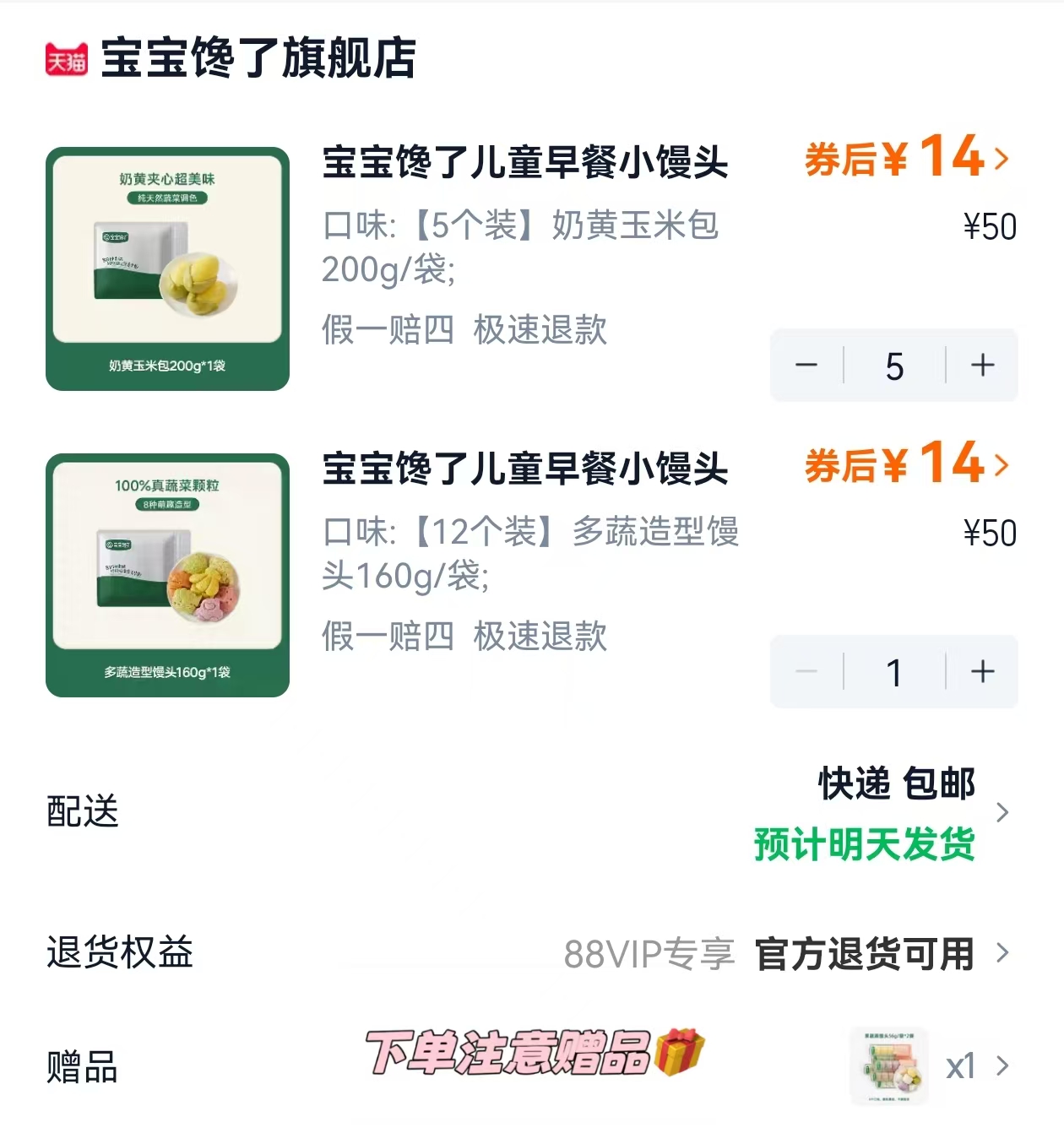Click the 赠品 gift item thumbnail
Image resolution: width=1064 pixels, height=1133 pixels.
[x=888, y=1066]
